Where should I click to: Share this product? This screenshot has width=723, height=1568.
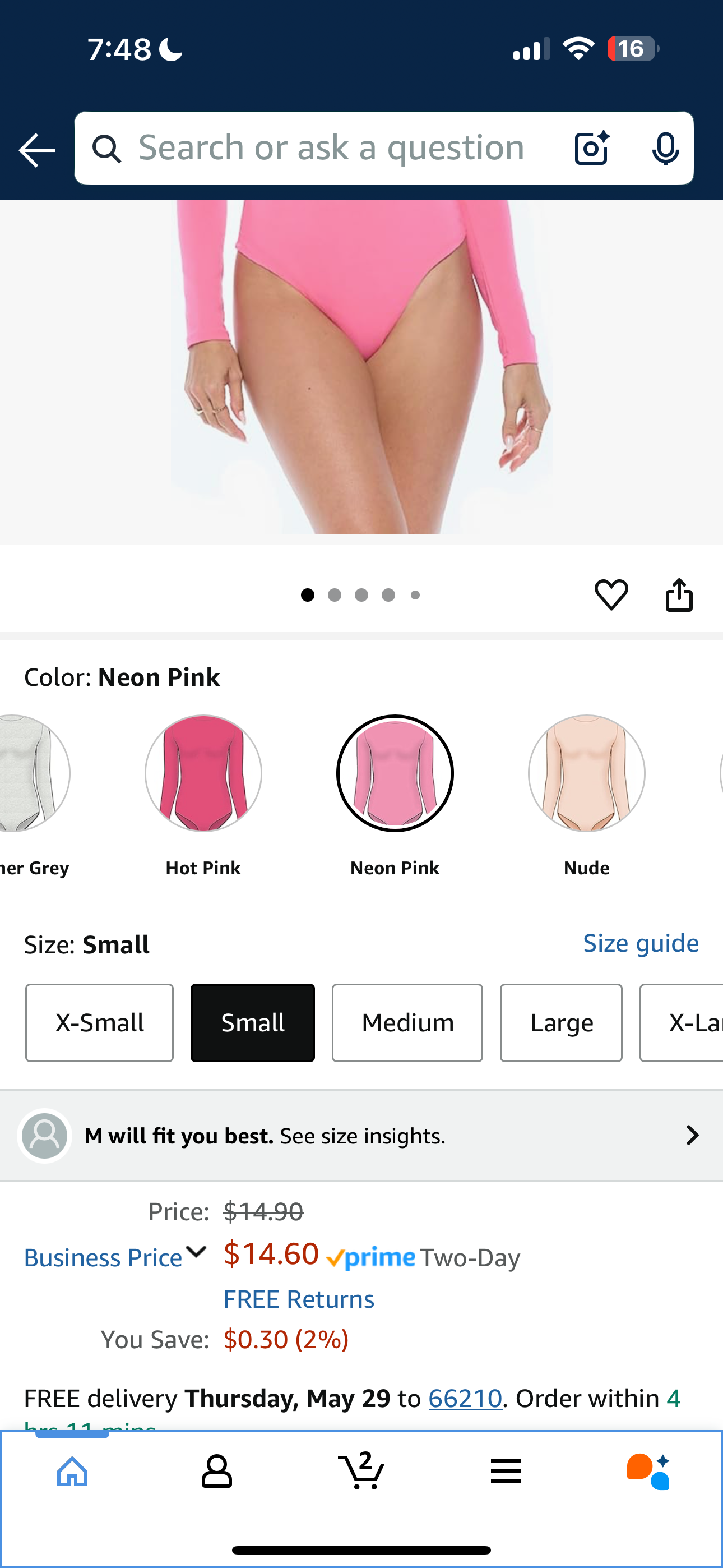pos(679,594)
